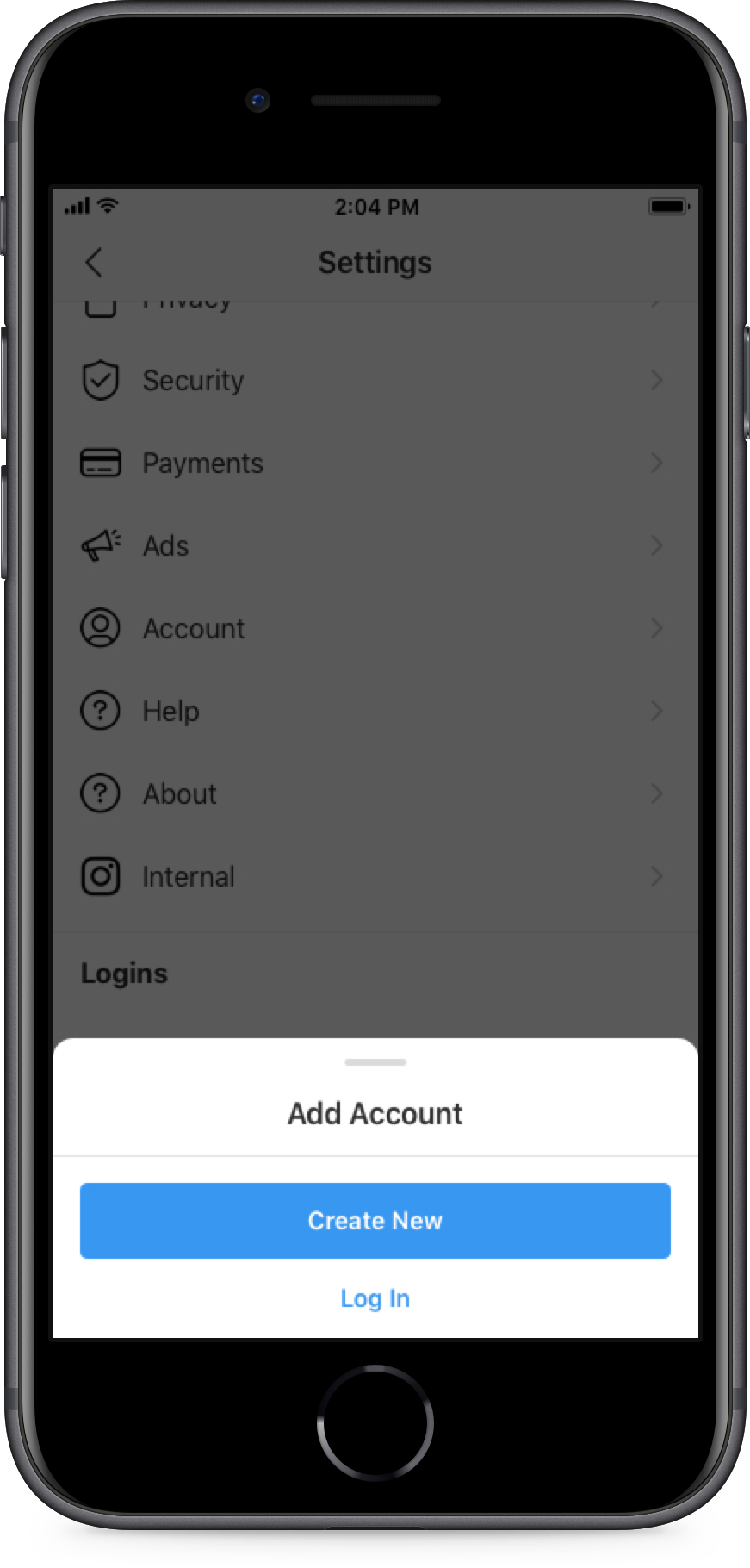
Task: Tap the Add Account sheet handle
Action: coord(375,1062)
